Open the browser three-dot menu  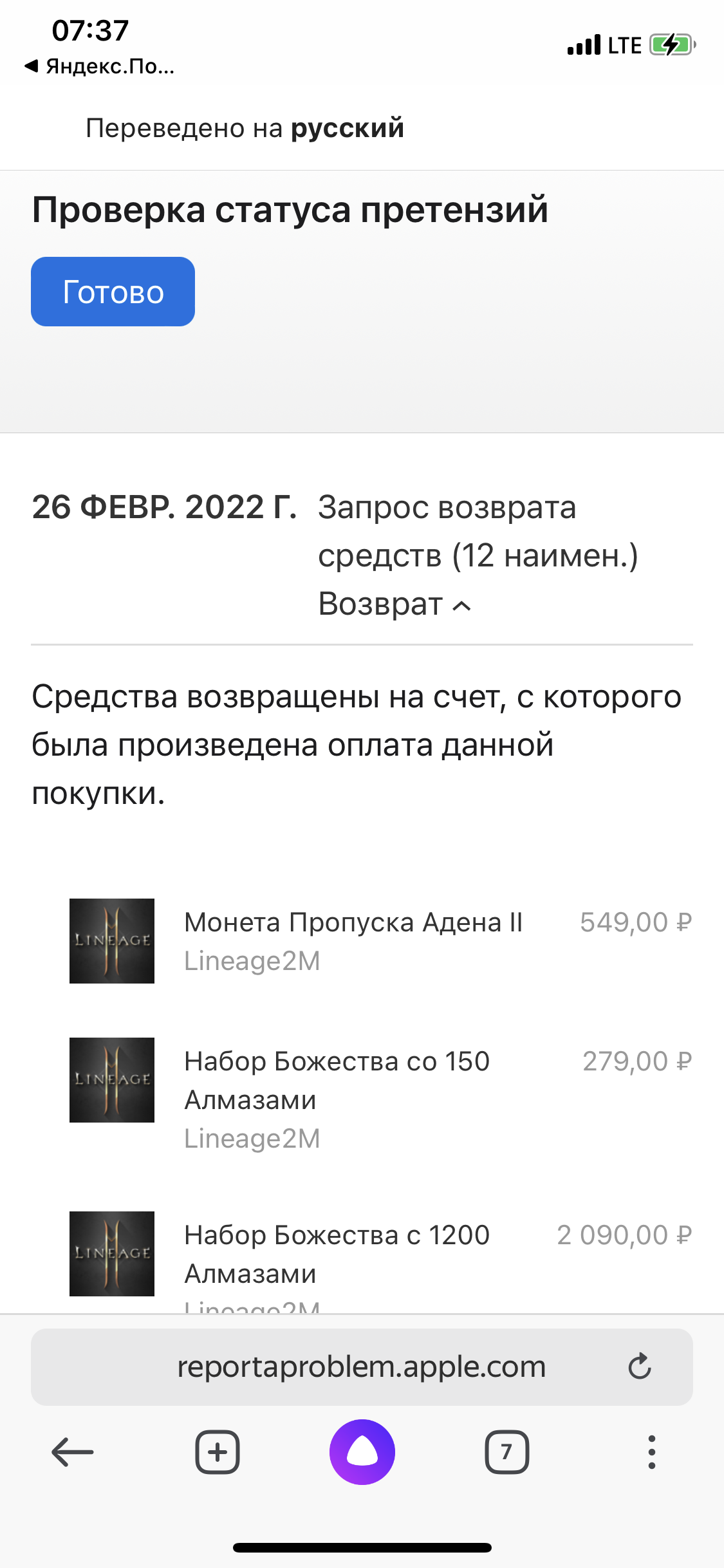[651, 1452]
